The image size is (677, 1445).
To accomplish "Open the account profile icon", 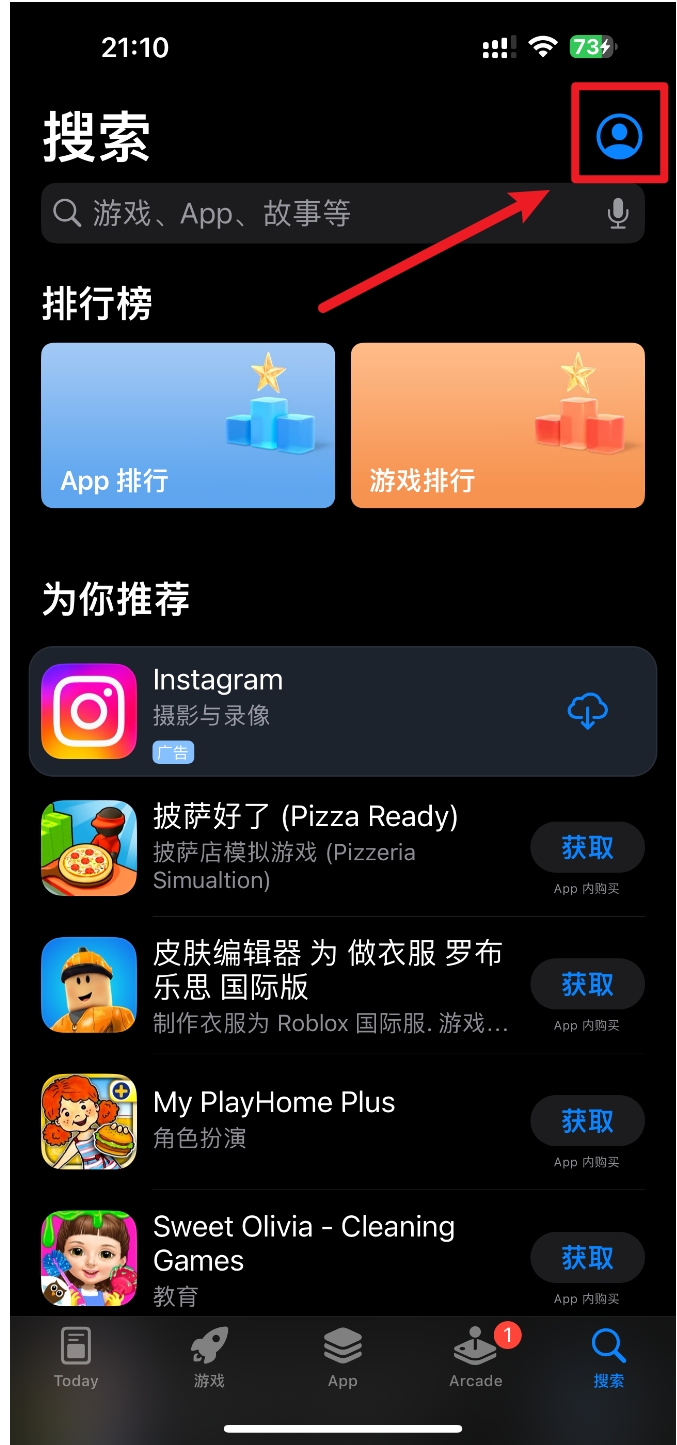I will tap(619, 135).
